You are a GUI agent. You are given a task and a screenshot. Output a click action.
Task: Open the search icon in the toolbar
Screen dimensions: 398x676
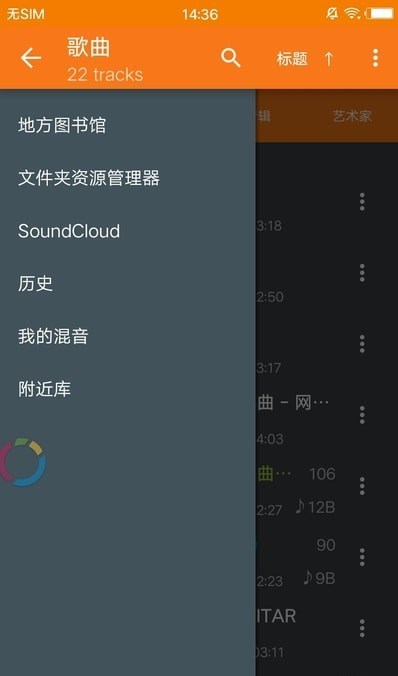point(231,58)
